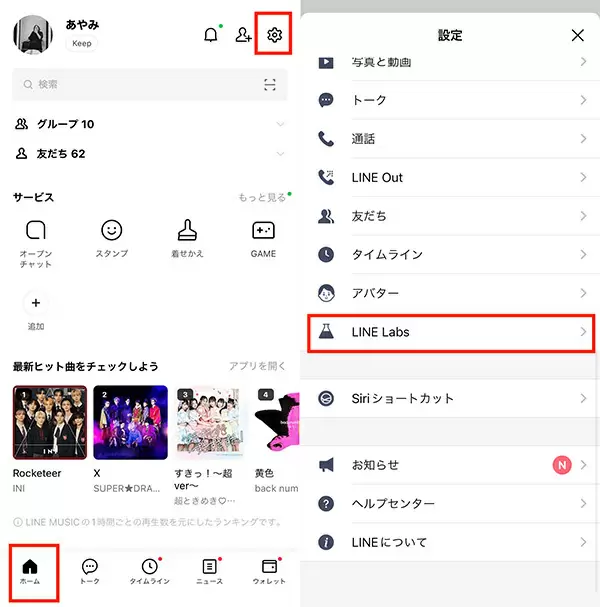Close the 設定 screen
Screen dimensions: 600x607
[577, 35]
